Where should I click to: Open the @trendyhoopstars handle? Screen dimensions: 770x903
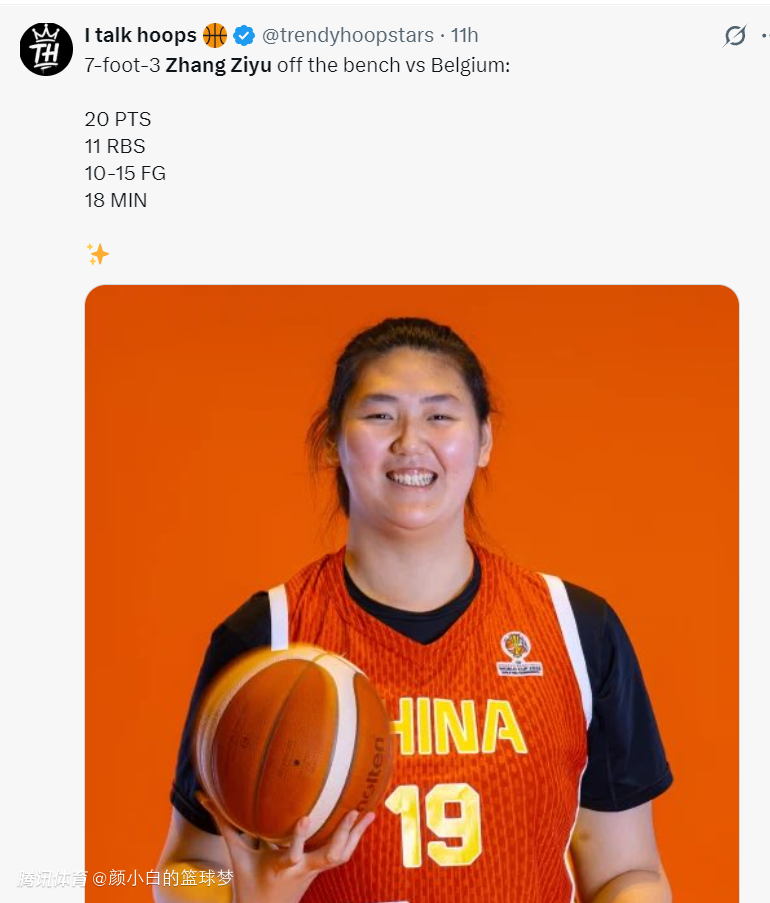tap(347, 36)
